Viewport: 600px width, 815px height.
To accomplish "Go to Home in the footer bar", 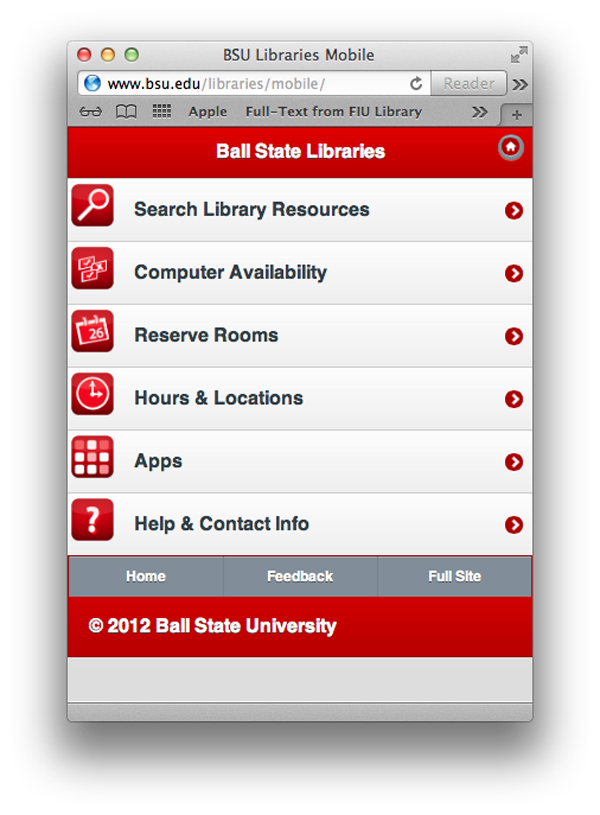I will coord(146,576).
